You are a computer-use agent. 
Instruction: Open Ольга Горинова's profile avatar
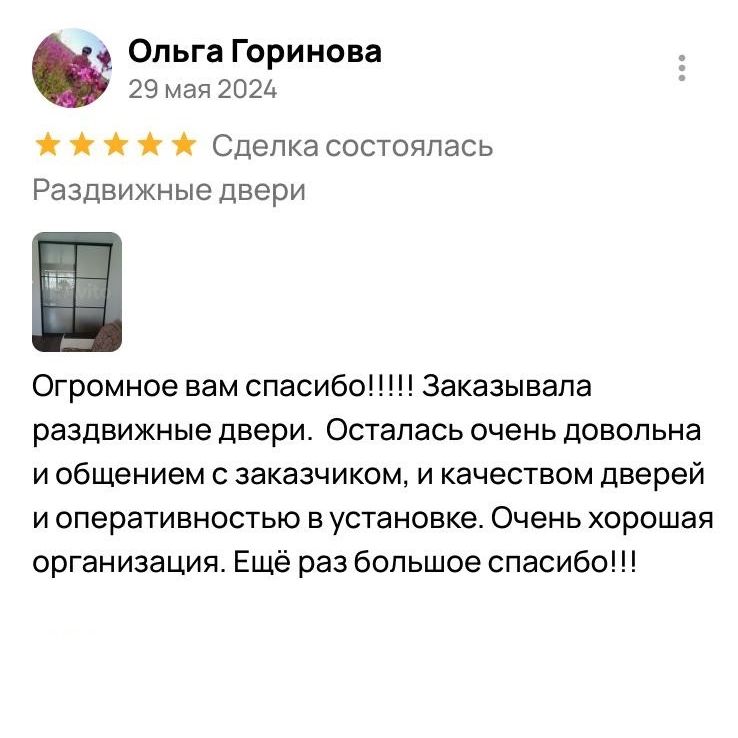point(72,68)
